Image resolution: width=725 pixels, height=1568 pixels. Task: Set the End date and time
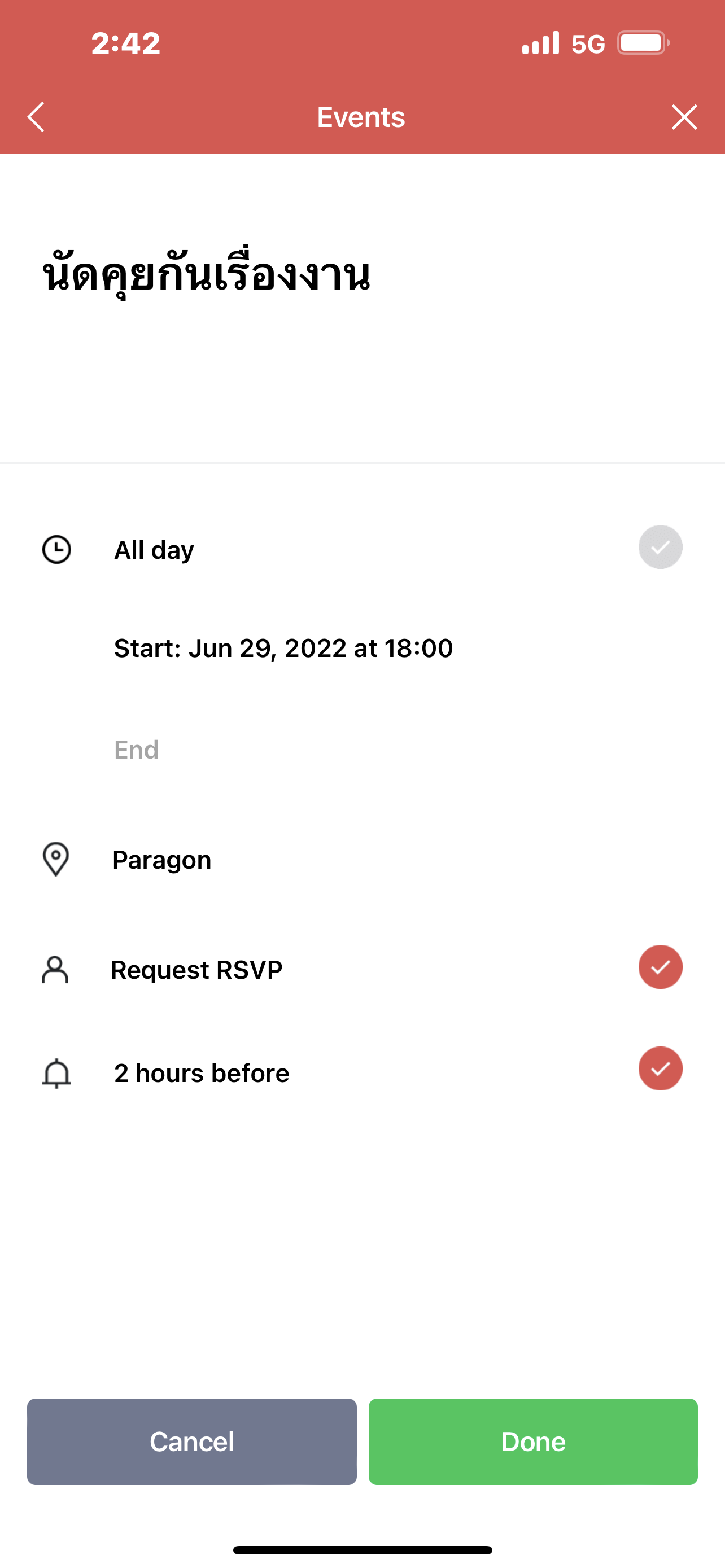pyautogui.click(x=137, y=750)
